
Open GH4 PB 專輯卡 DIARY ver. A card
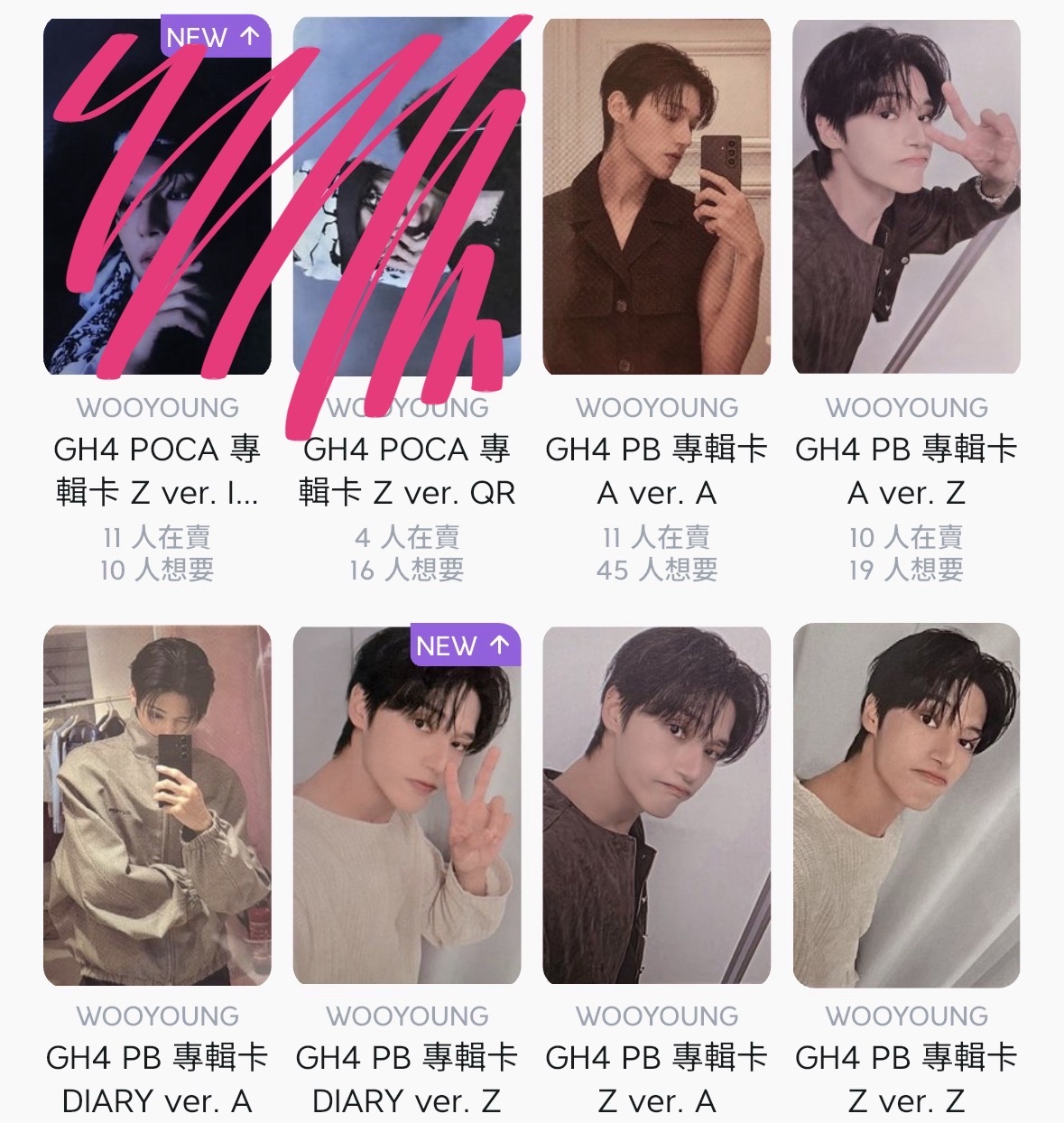tap(157, 804)
